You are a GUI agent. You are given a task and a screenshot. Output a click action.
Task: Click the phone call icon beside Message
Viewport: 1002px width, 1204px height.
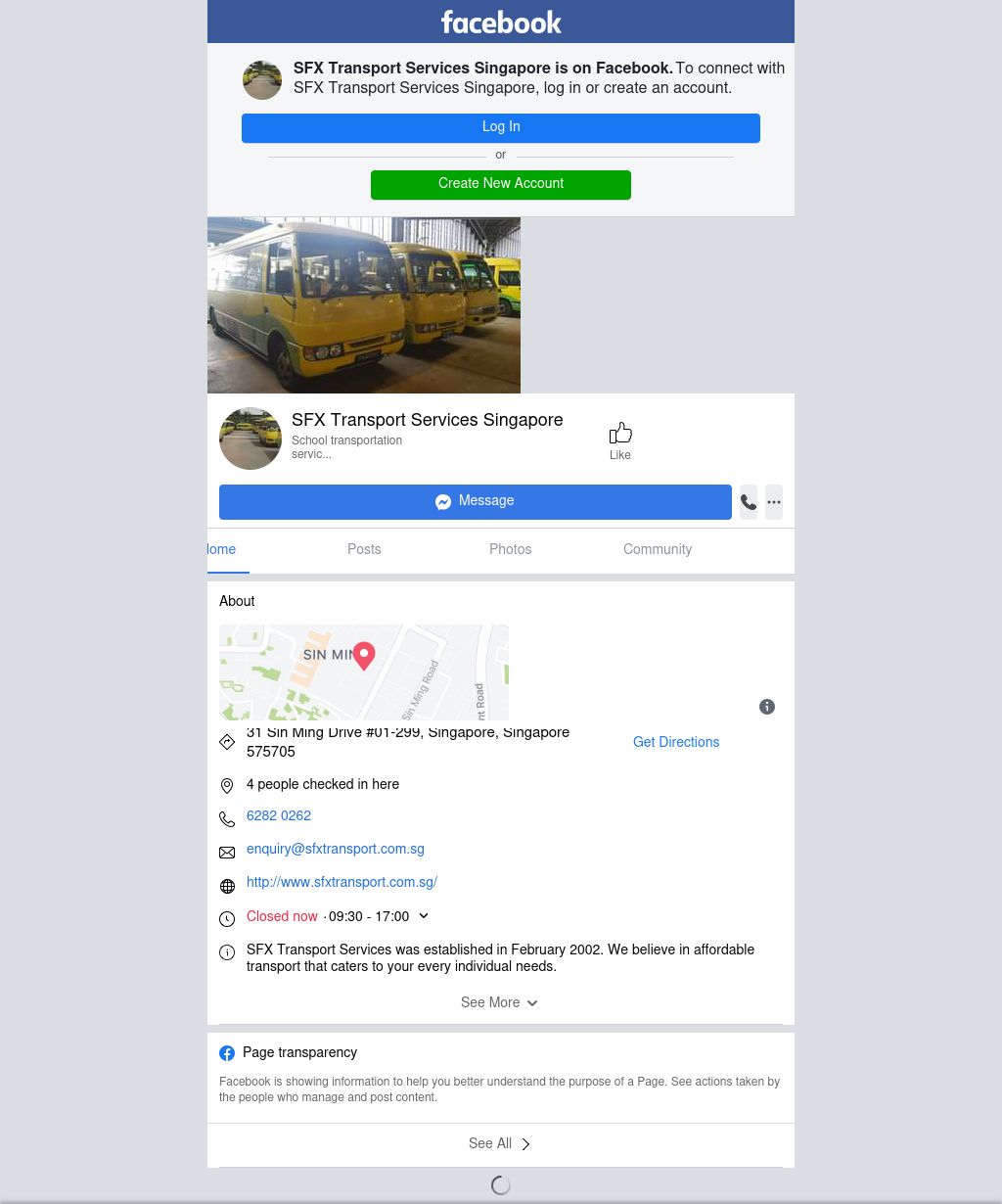[748, 501]
